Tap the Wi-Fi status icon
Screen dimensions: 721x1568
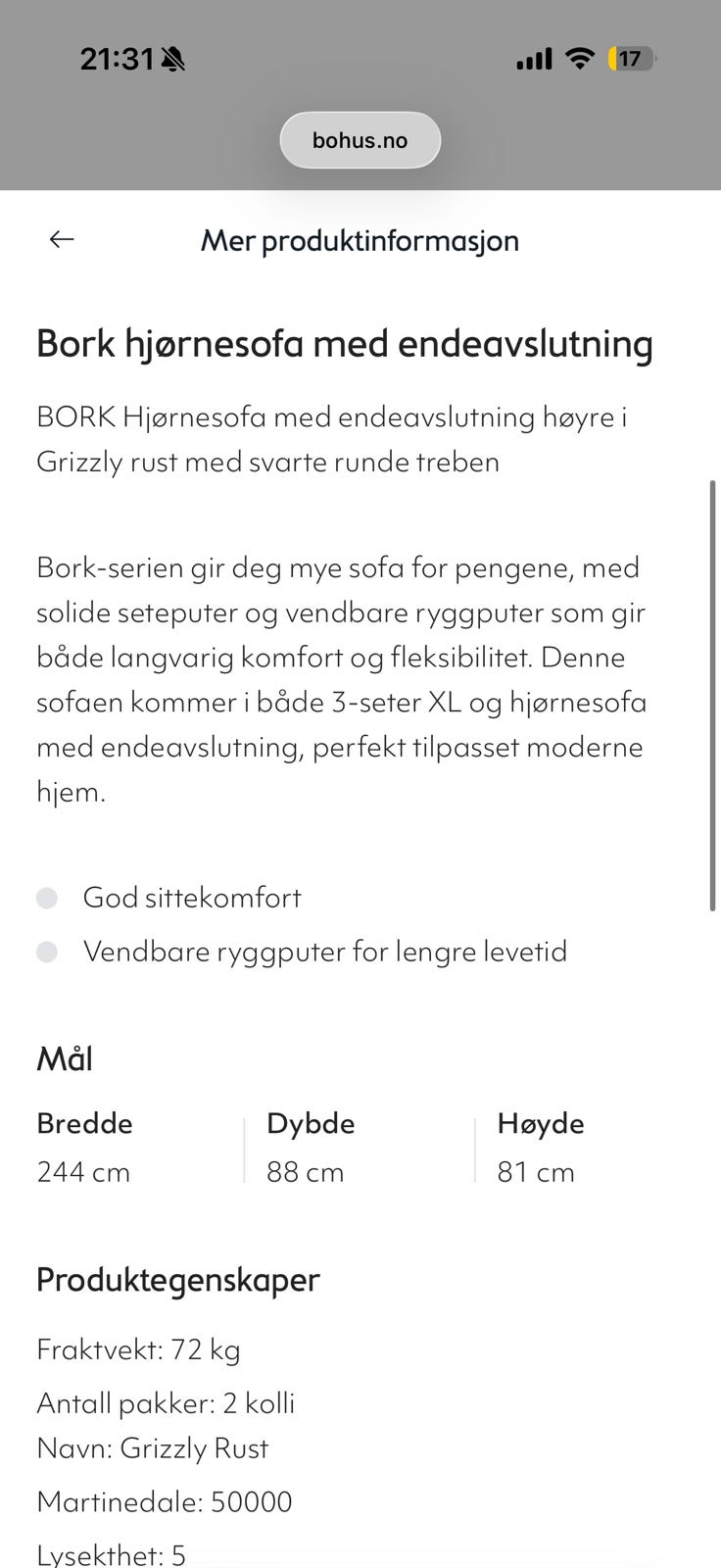(578, 58)
